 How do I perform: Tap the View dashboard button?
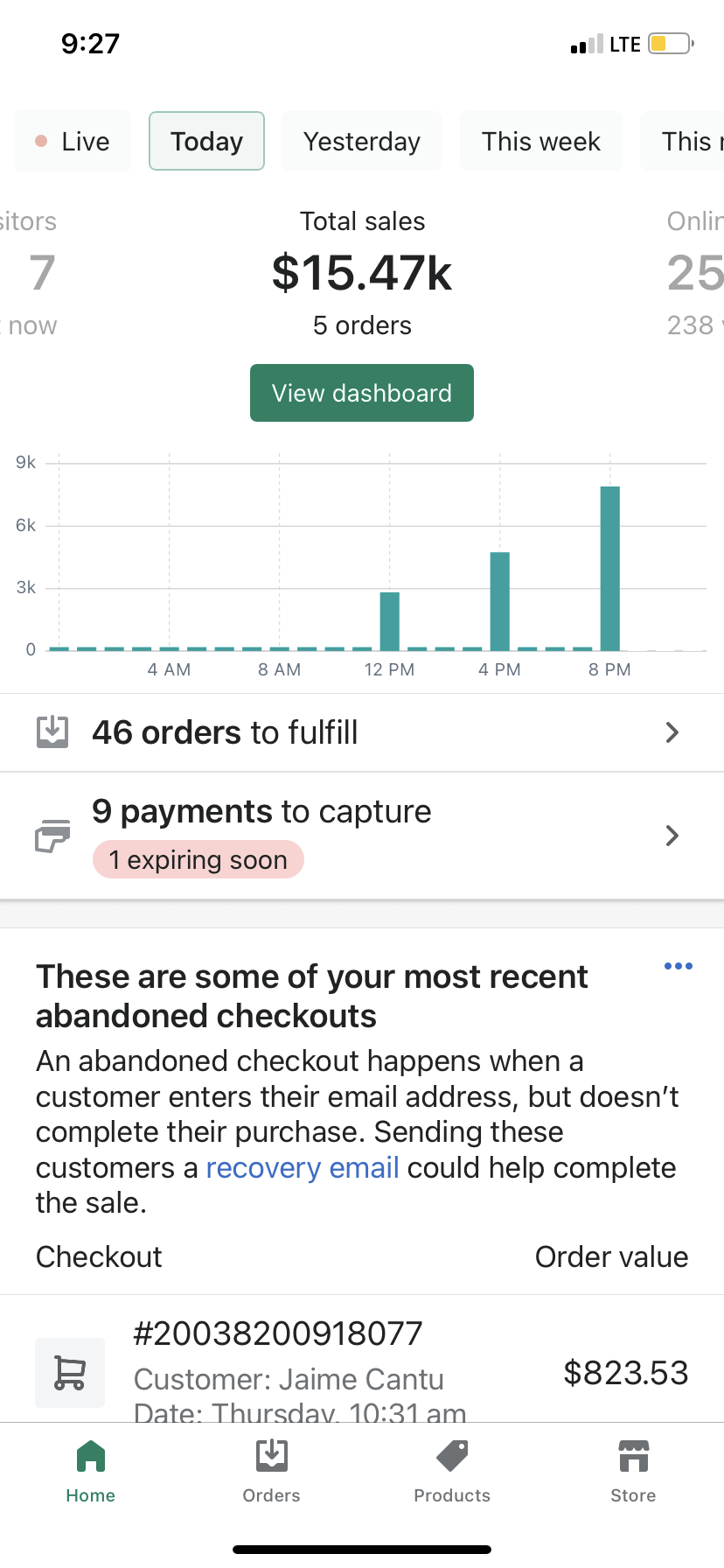362,393
